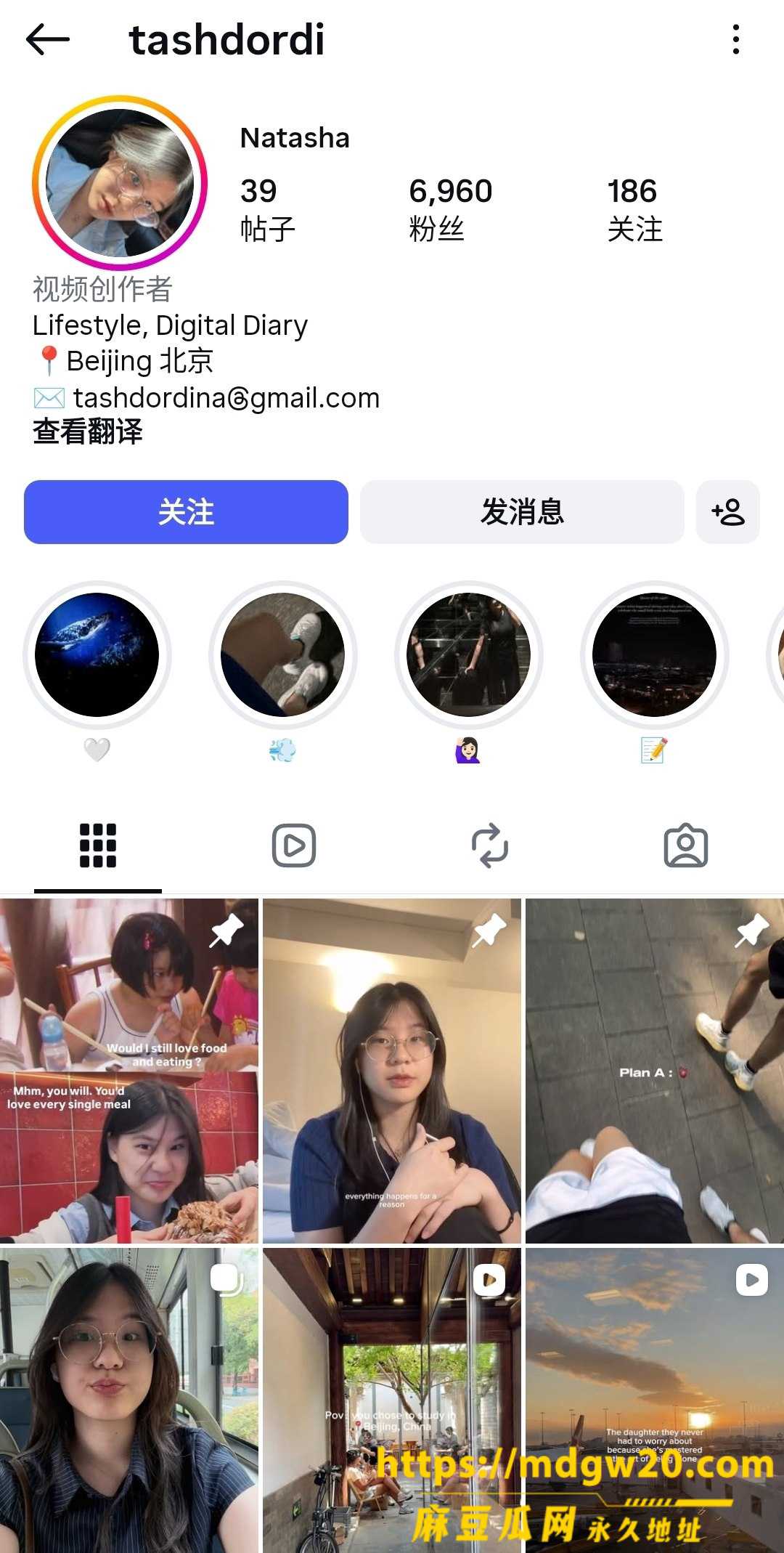
Task: Go back with the arrow icon
Action: click(x=48, y=39)
